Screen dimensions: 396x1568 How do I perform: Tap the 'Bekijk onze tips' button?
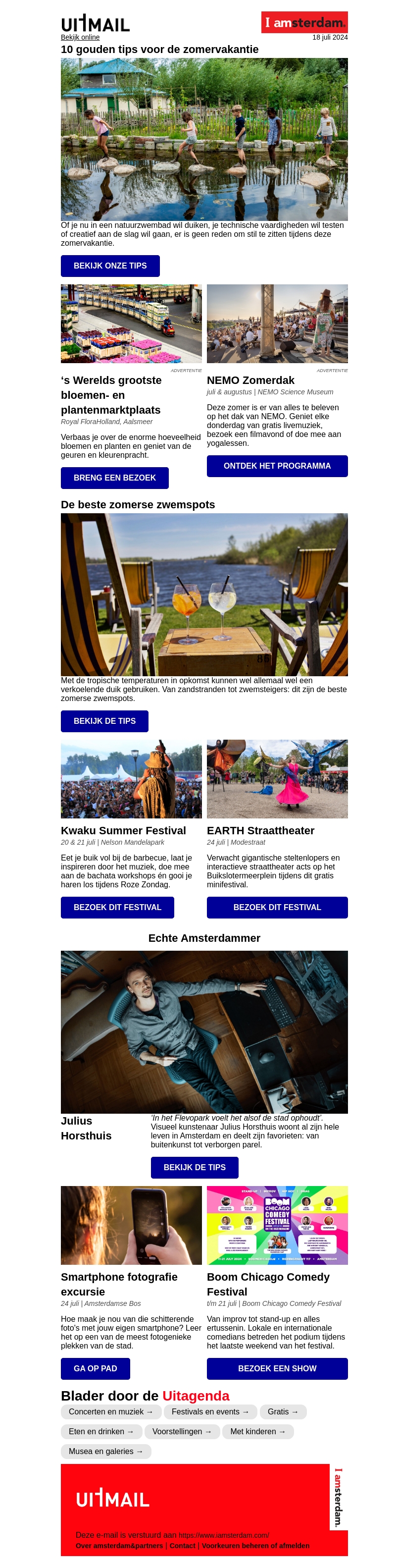point(110,266)
